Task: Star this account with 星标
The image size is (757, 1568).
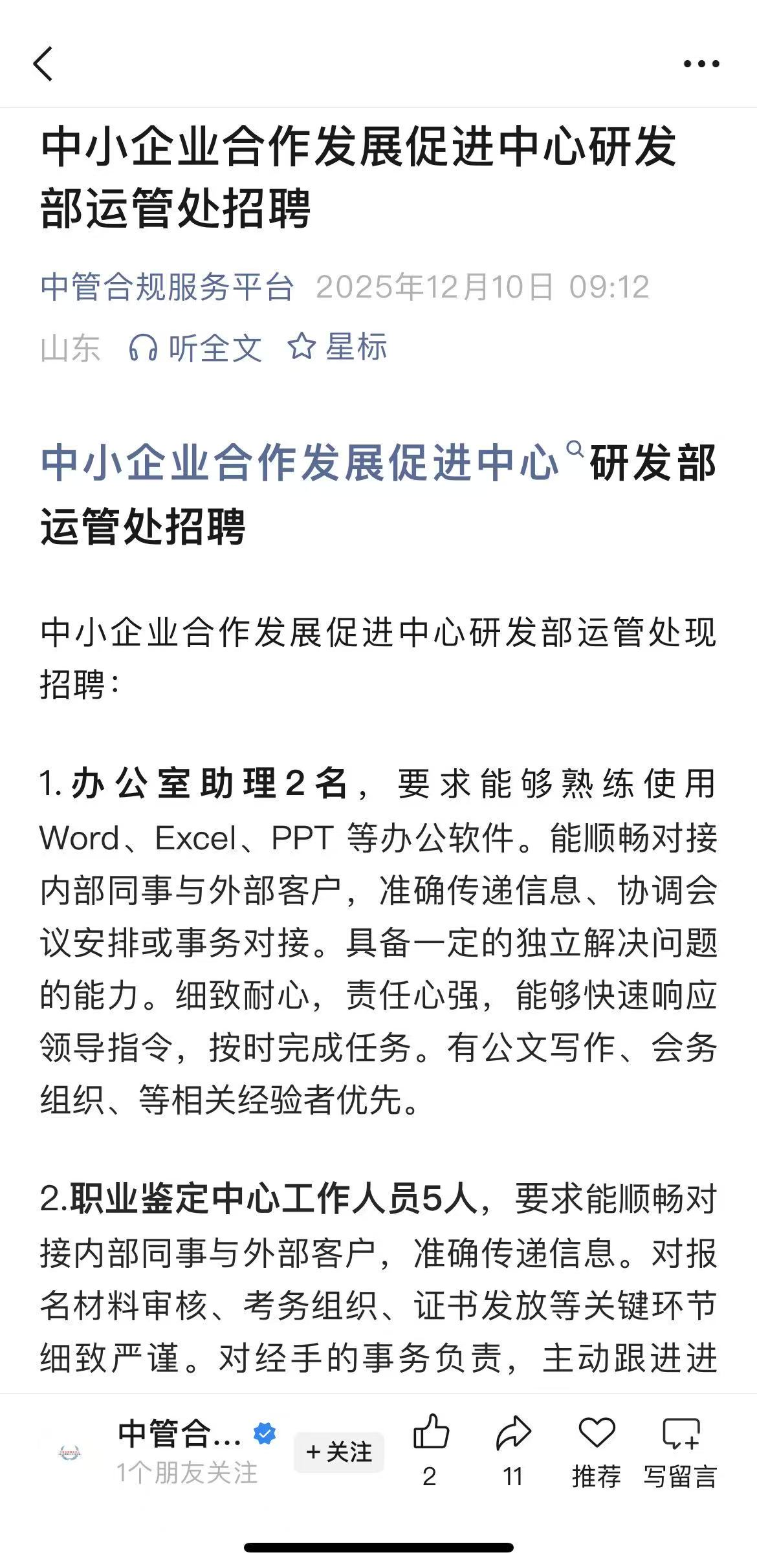Action: click(337, 347)
